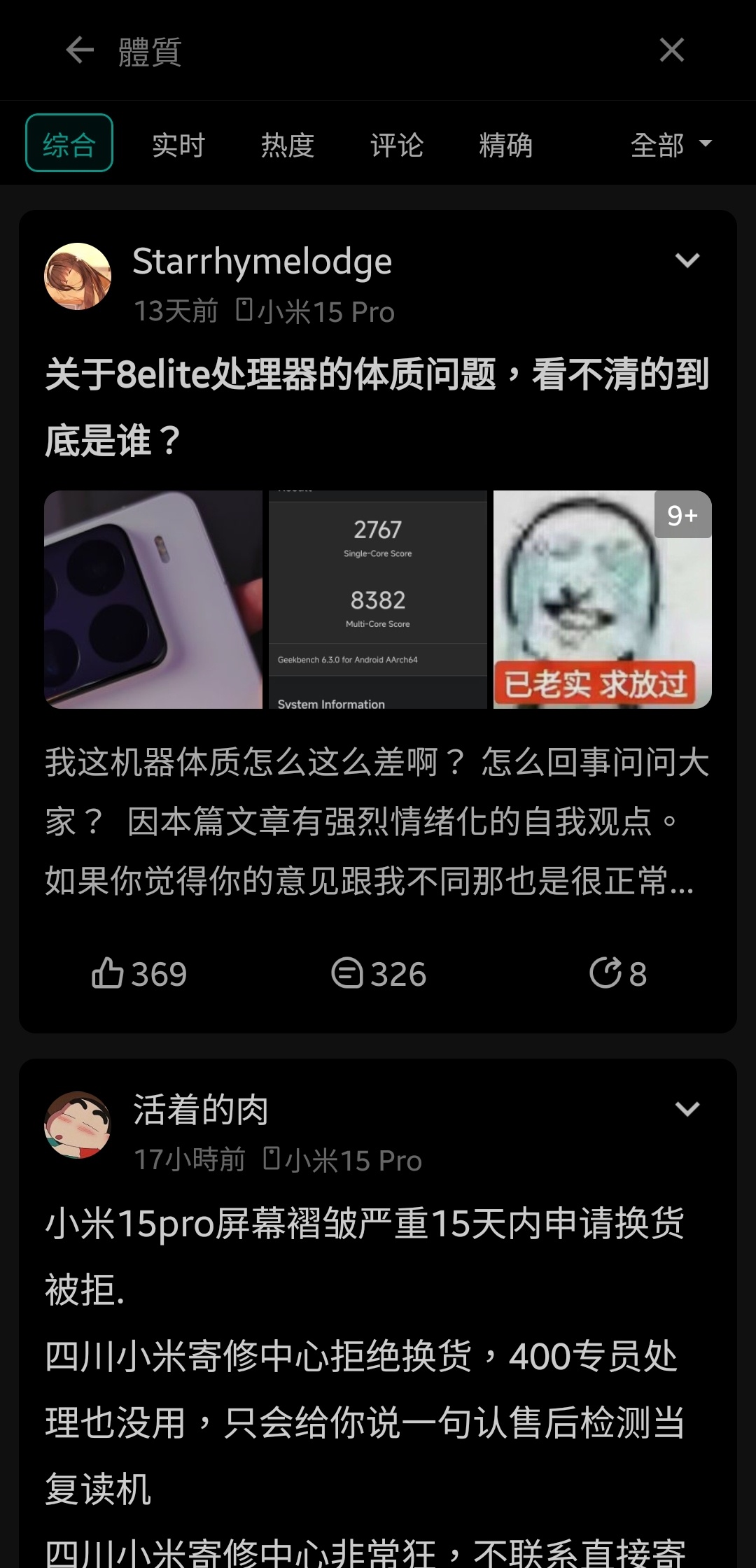This screenshot has height=1568, width=756.
Task: Open the 全部 filter dropdown
Action: (670, 145)
